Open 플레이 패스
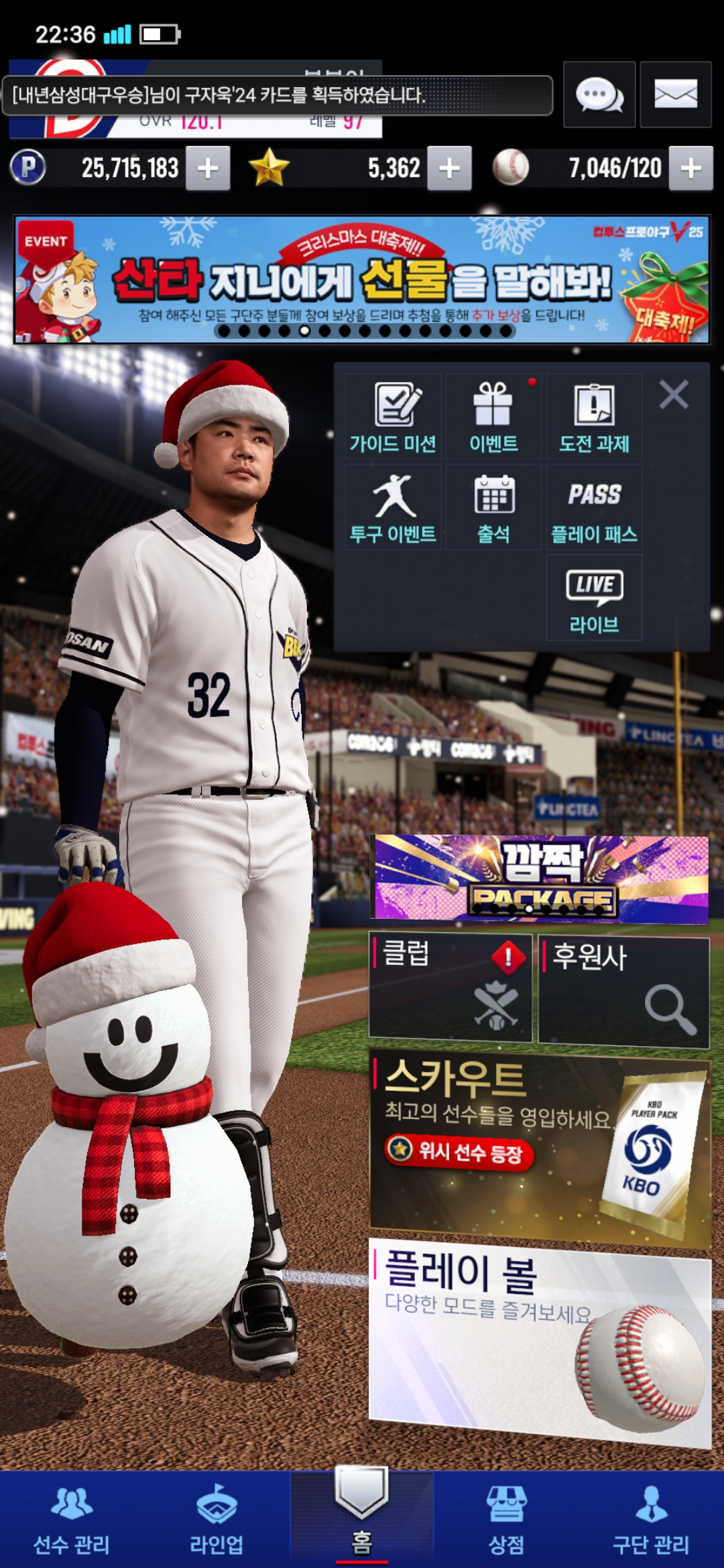 [x=594, y=508]
